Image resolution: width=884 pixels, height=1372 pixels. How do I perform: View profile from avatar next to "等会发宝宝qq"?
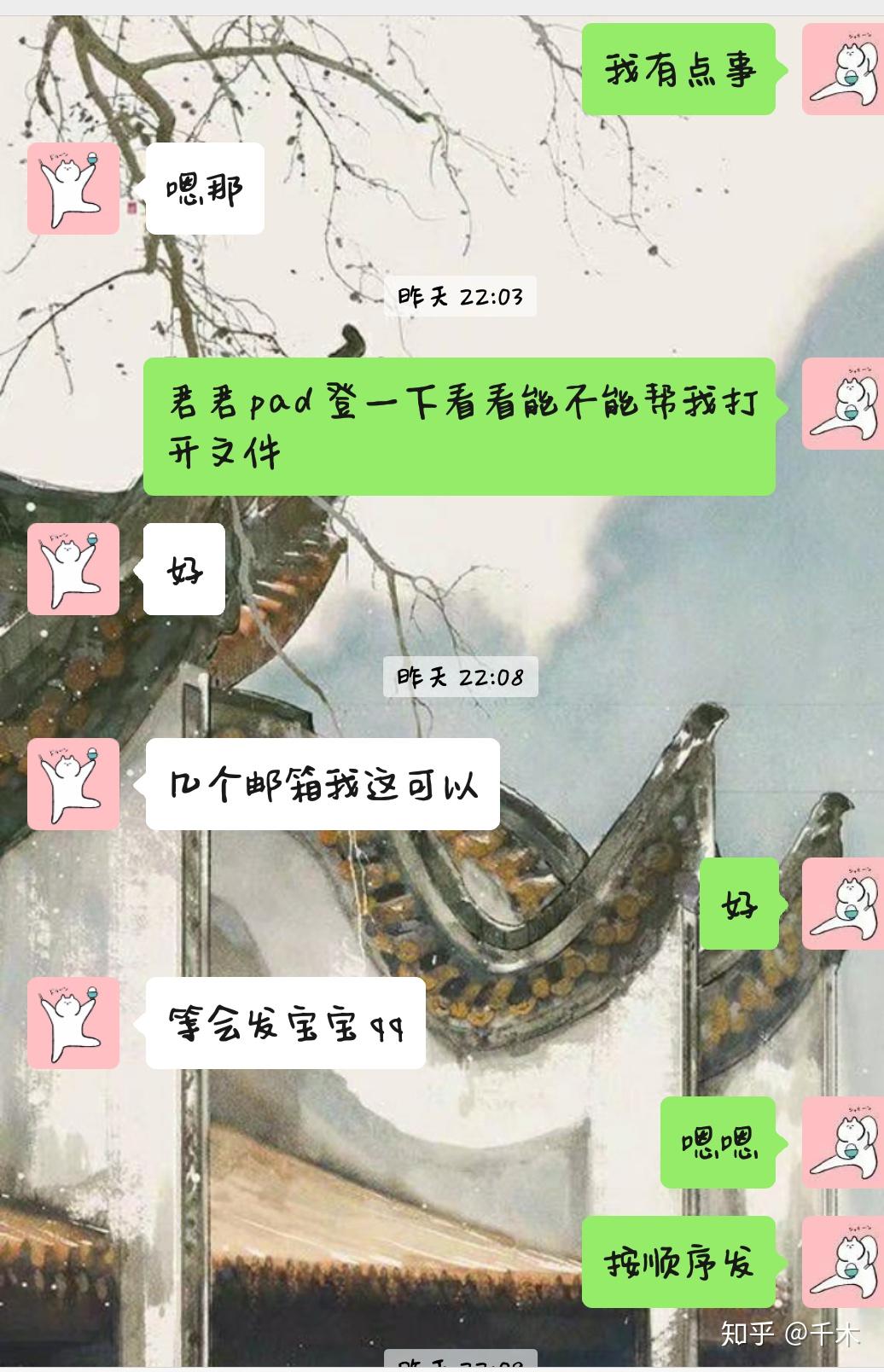[x=73, y=1023]
